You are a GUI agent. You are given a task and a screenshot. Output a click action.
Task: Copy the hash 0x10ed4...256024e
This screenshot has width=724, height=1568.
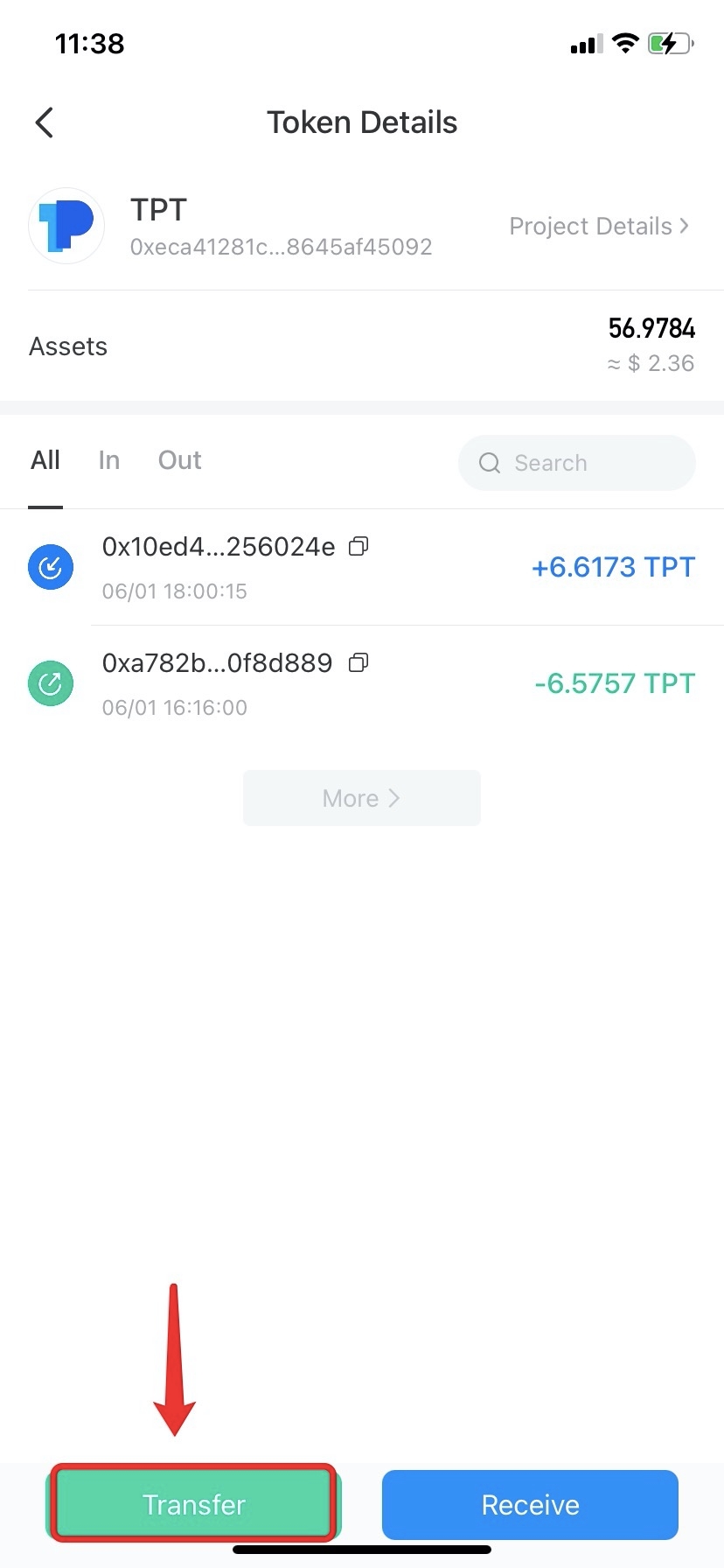(359, 547)
